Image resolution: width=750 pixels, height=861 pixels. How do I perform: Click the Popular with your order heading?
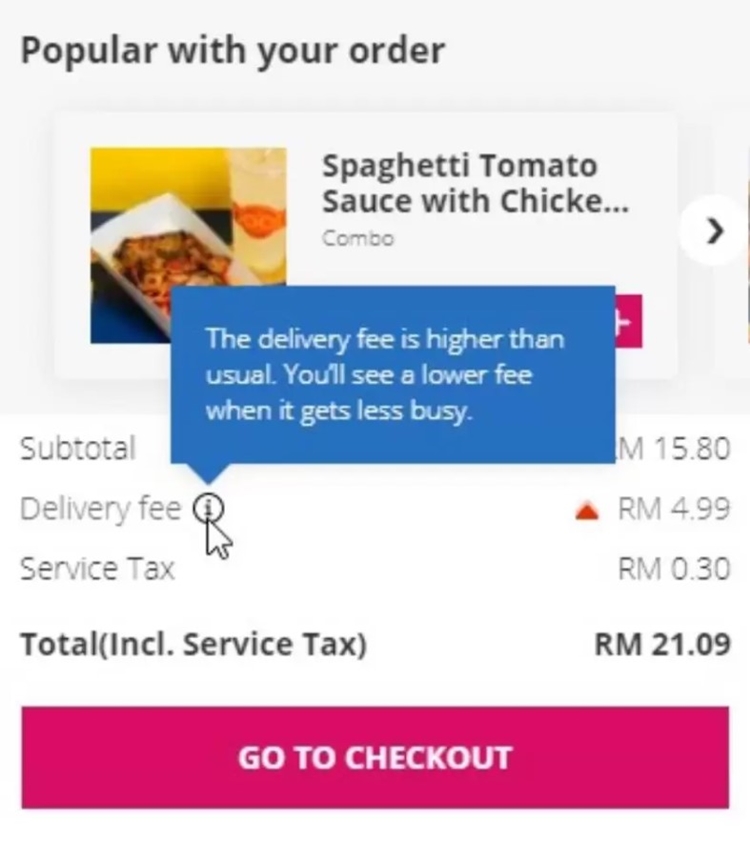coord(237,48)
